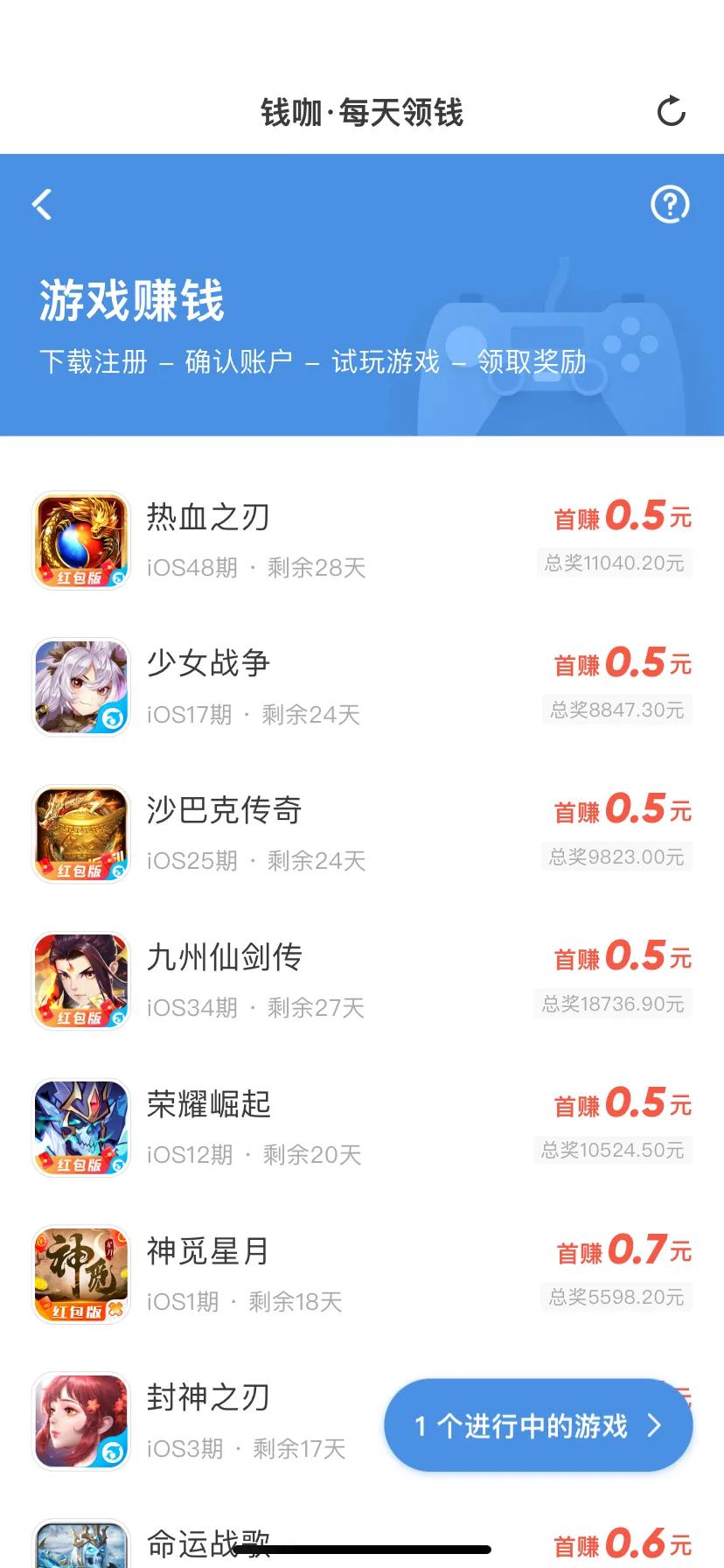
Task: Select the 神觅星月 game icon
Action: tap(80, 1274)
